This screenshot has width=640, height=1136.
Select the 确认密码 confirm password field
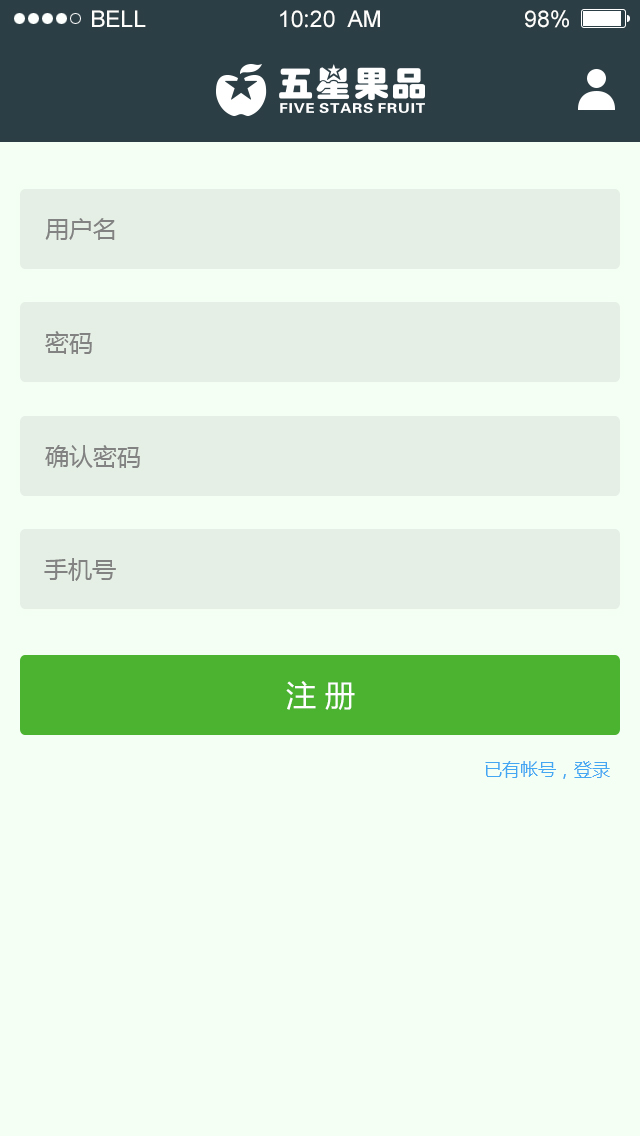coord(320,456)
